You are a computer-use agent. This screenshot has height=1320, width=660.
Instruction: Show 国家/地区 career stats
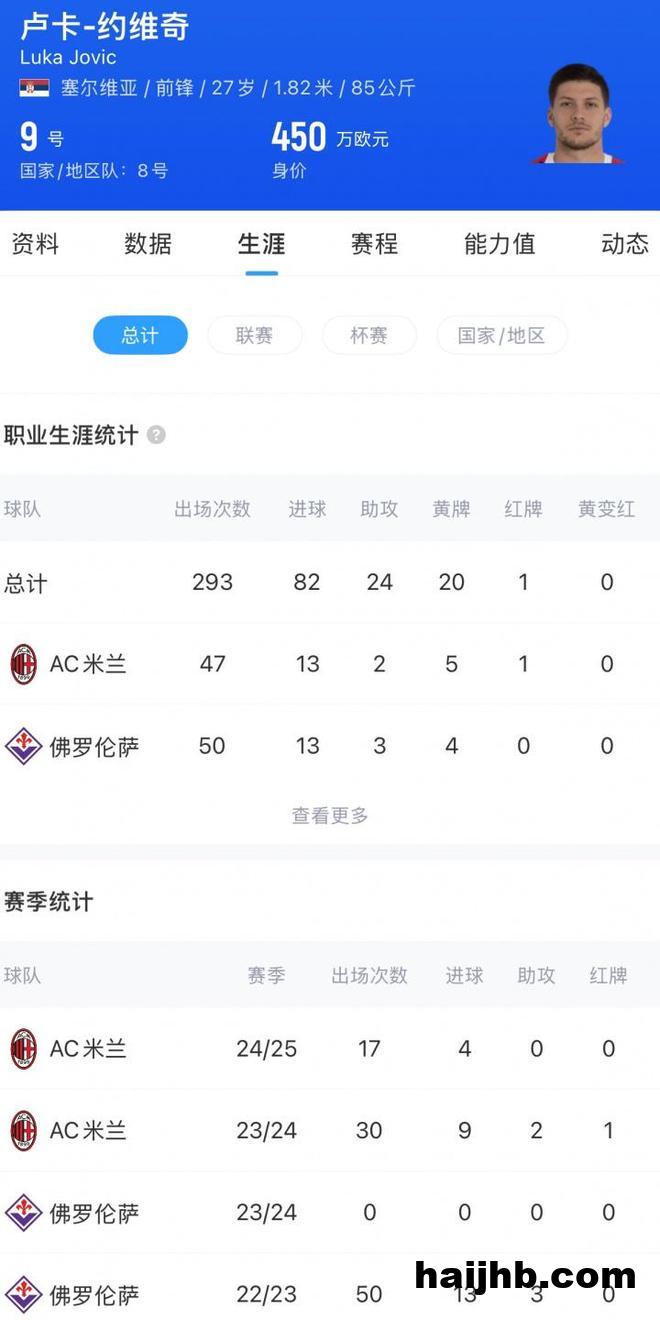click(501, 336)
